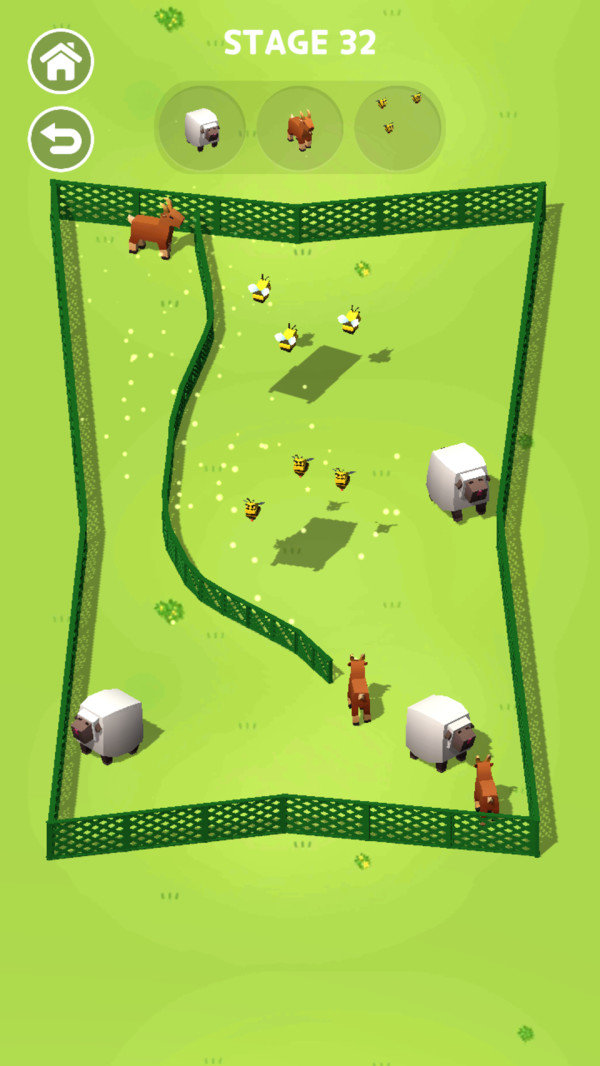Return to the home menu
The image size is (600, 1066).
coord(61,62)
